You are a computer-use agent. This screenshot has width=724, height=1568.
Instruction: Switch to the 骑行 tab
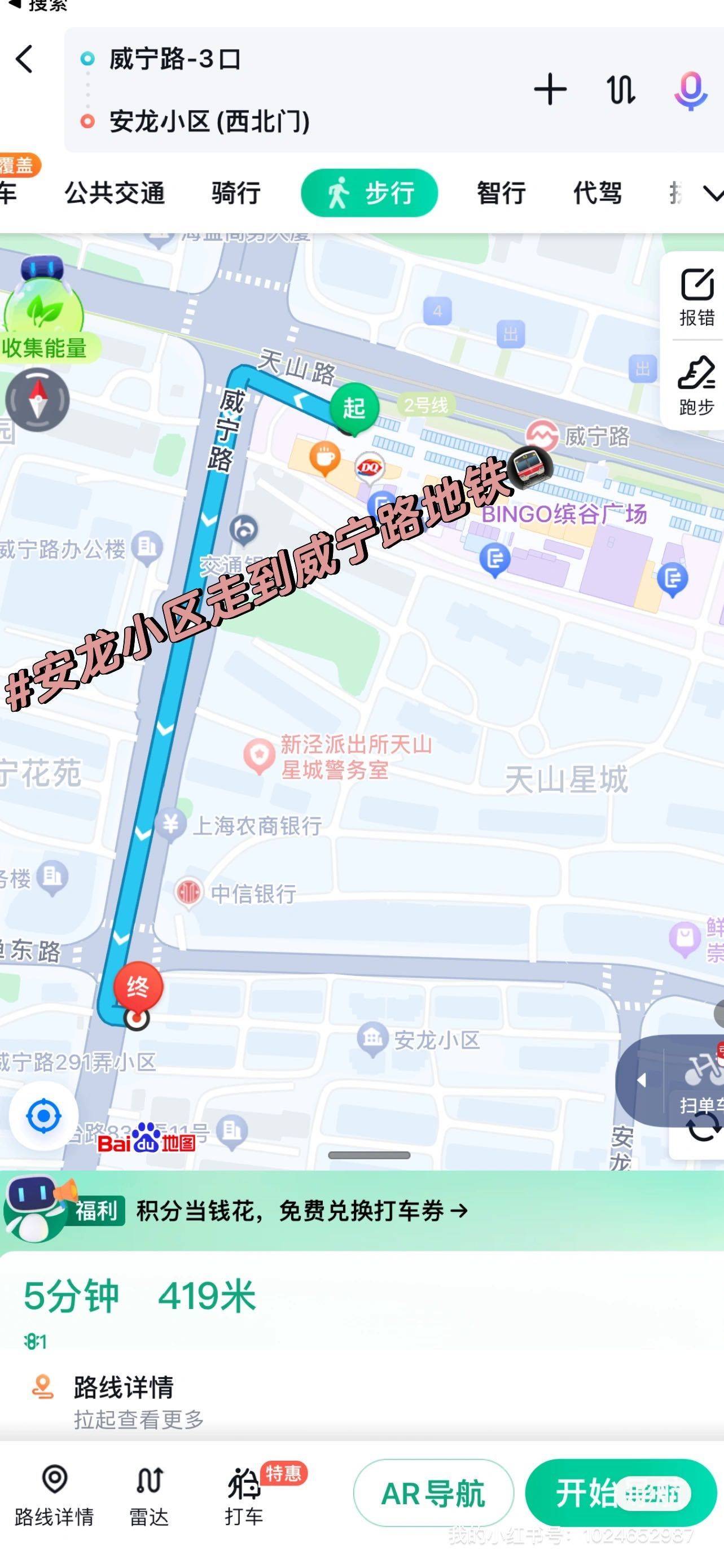pos(236,193)
